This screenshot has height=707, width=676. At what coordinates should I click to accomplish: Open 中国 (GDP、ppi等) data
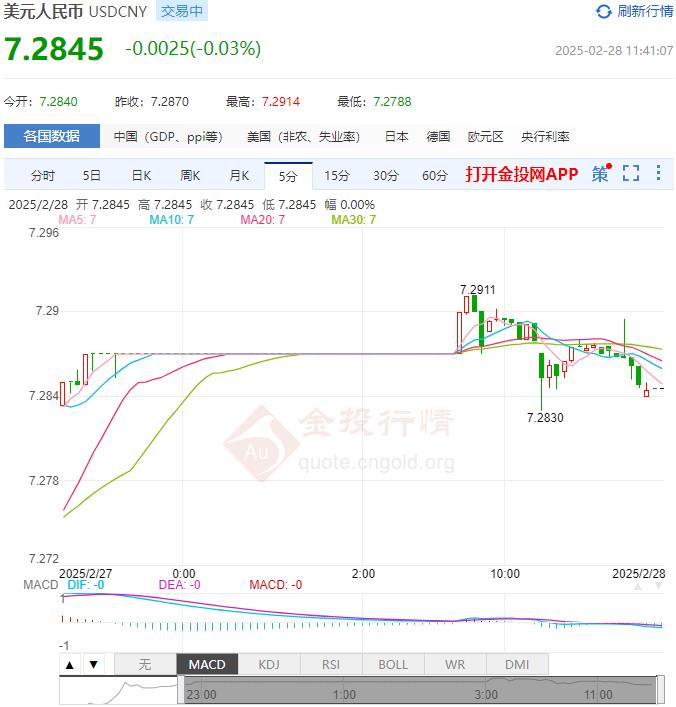(x=168, y=136)
